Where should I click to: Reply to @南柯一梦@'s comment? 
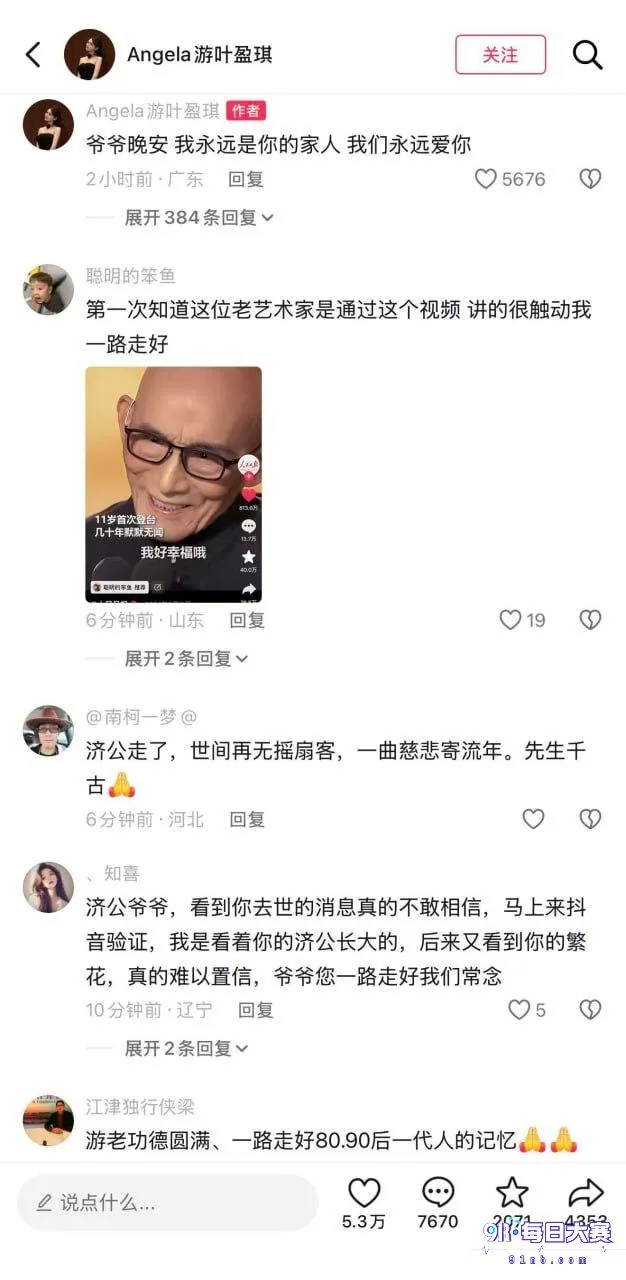click(246, 819)
